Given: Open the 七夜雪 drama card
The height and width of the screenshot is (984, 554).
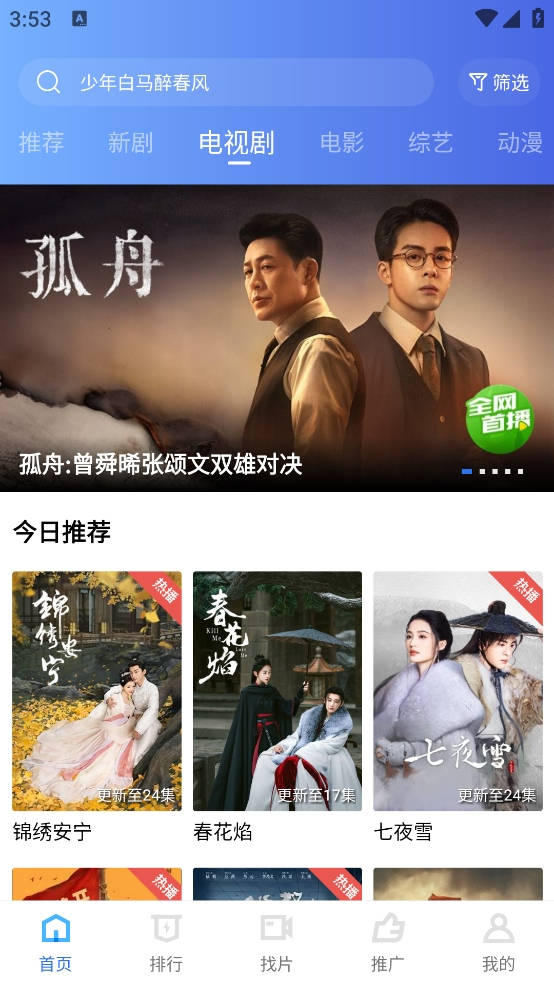Looking at the screenshot, I should coord(458,707).
